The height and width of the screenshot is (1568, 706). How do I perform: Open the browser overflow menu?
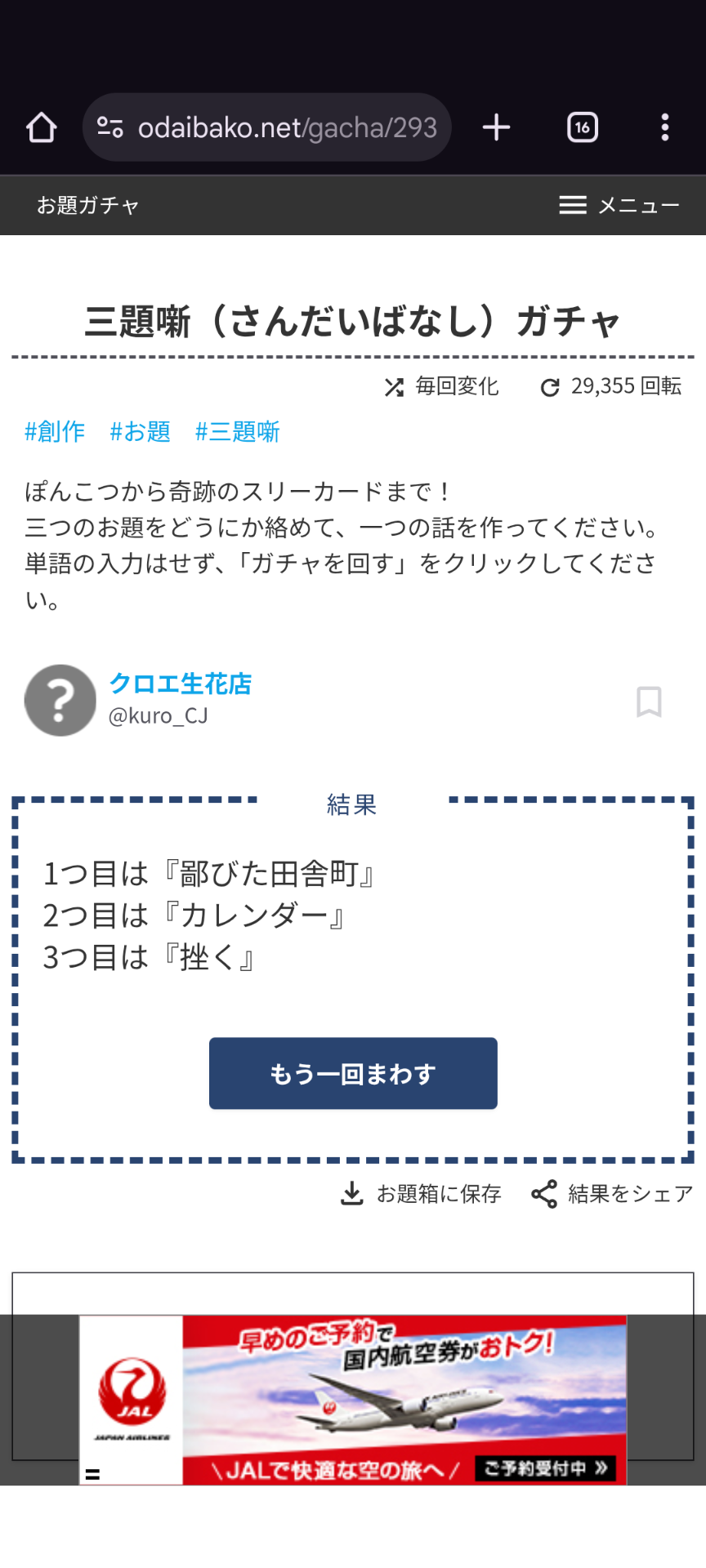pos(665,127)
